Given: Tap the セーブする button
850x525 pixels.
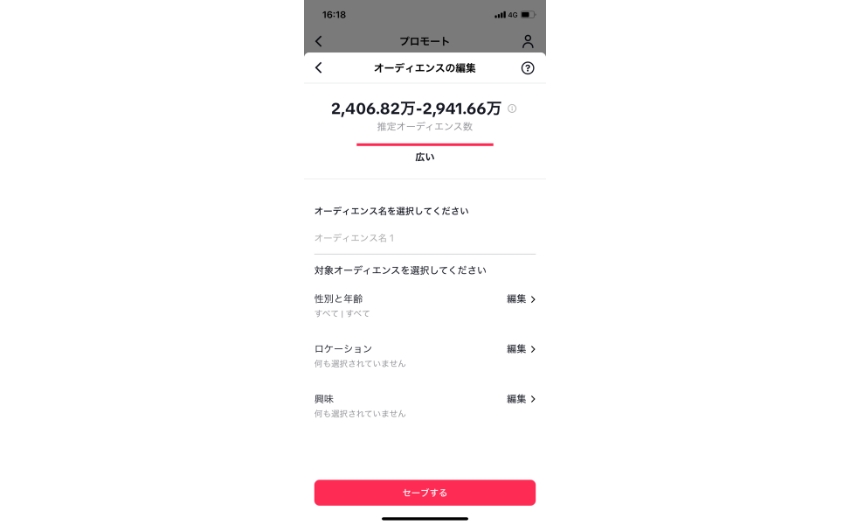Looking at the screenshot, I should point(424,492).
